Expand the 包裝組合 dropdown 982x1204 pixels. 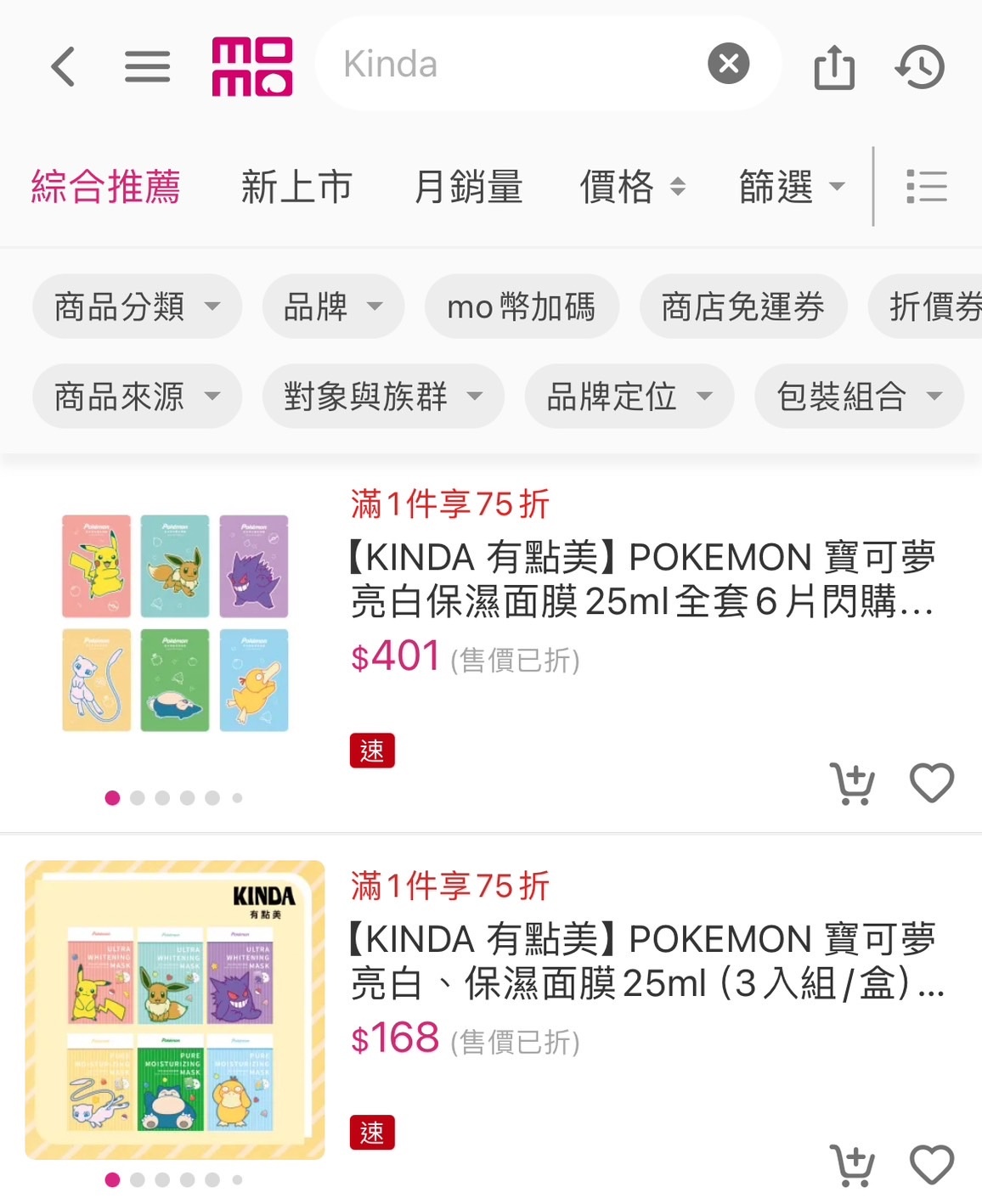858,396
